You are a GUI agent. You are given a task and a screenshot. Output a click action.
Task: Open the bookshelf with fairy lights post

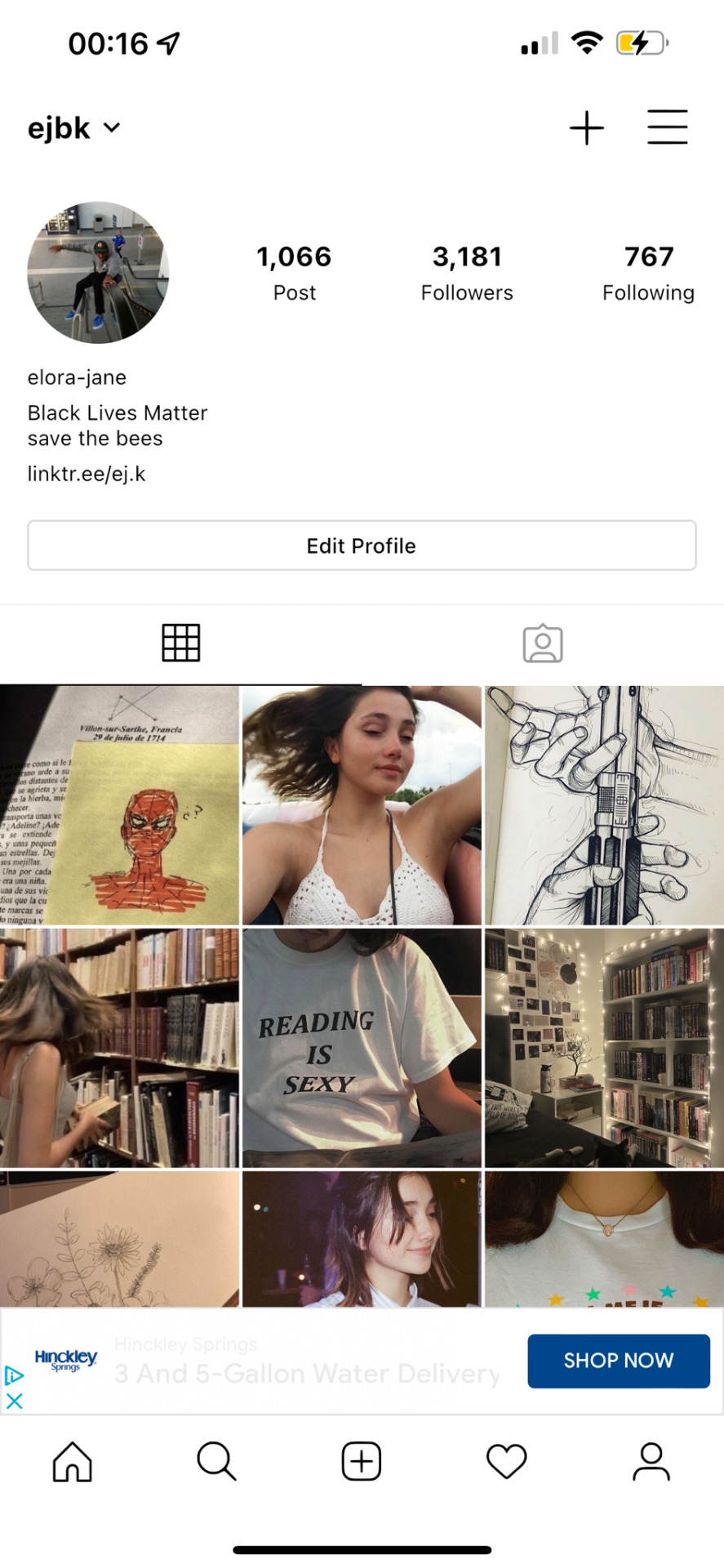(x=604, y=1048)
